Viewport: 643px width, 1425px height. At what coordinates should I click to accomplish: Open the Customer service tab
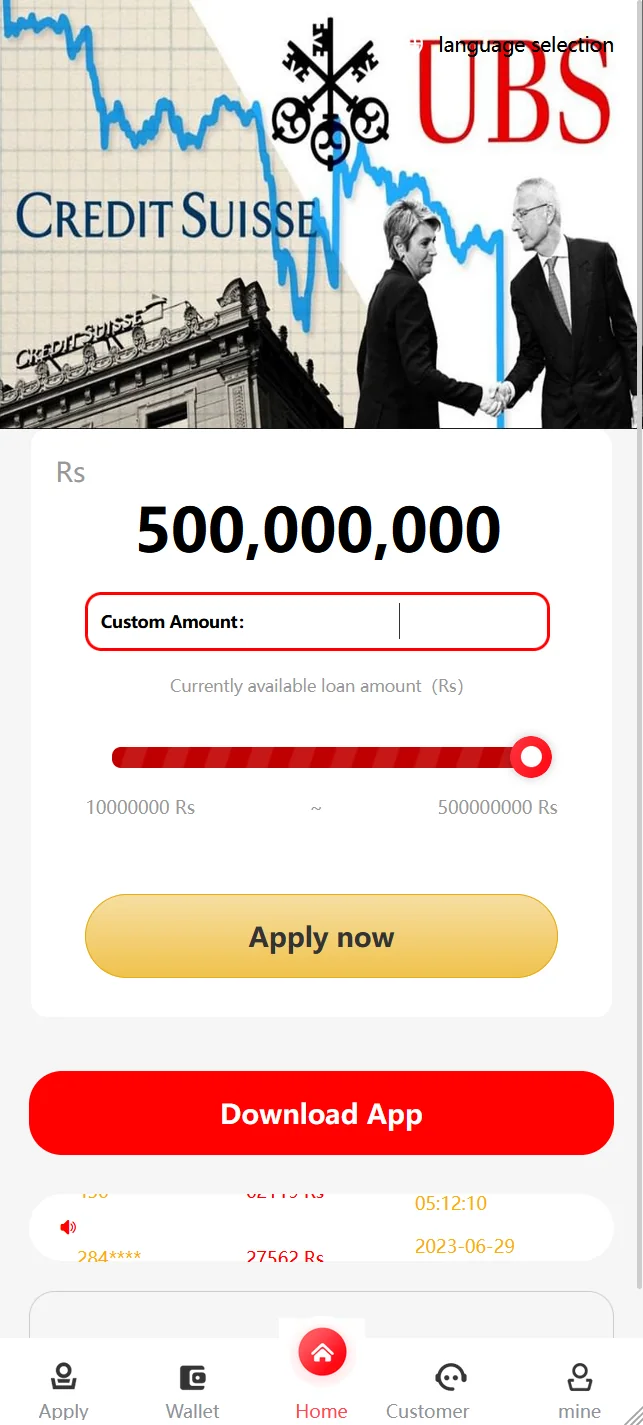pyautogui.click(x=428, y=1390)
